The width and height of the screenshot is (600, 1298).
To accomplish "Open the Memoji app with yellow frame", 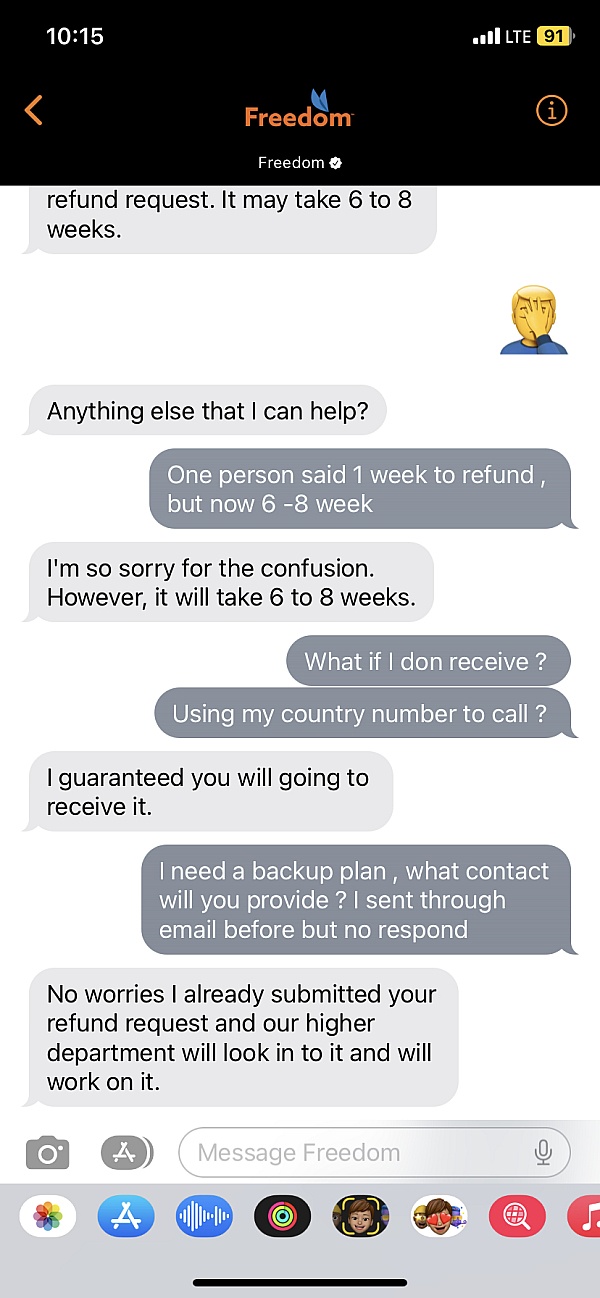I will click(x=360, y=1217).
